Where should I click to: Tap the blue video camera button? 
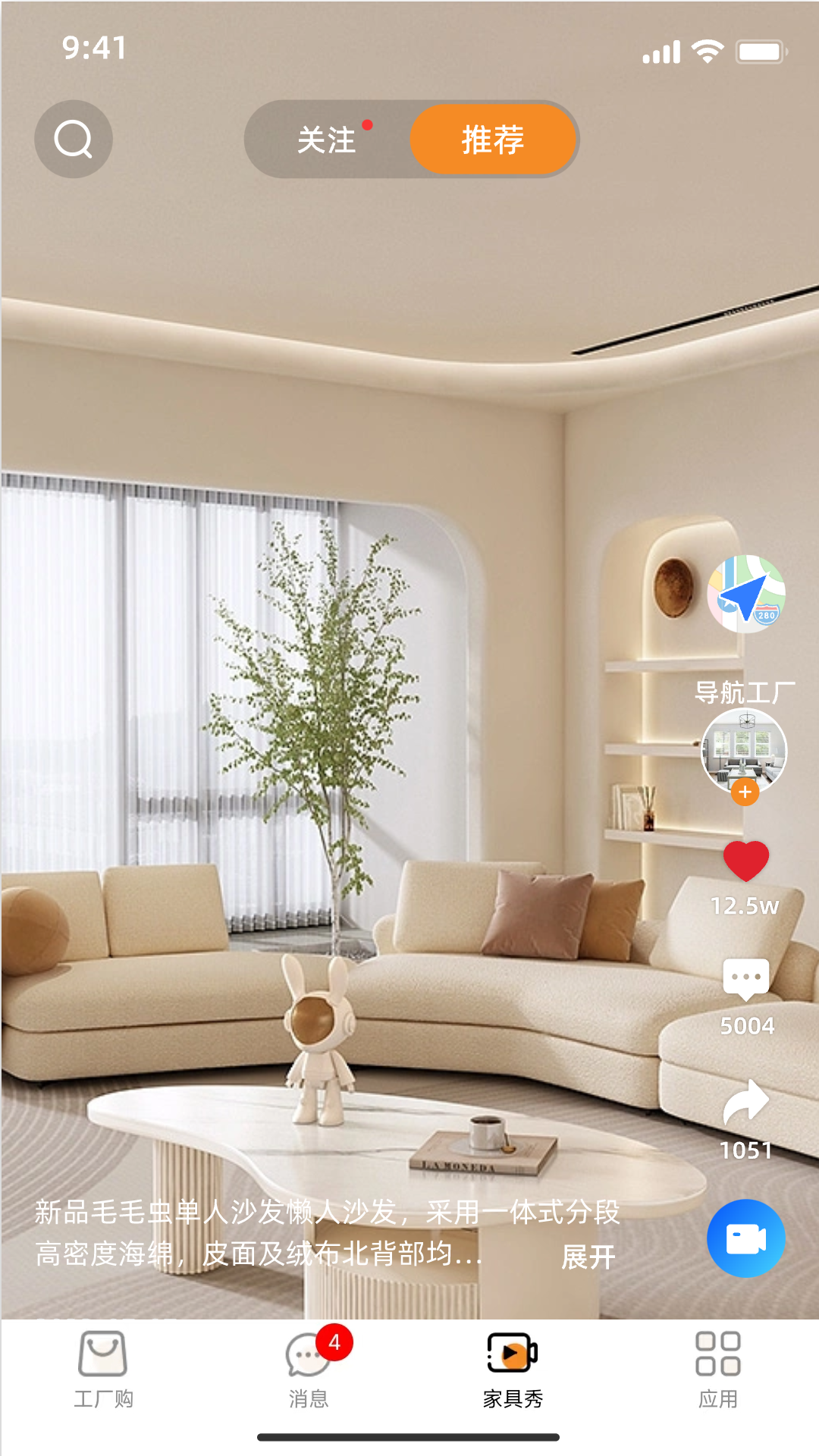(746, 1238)
